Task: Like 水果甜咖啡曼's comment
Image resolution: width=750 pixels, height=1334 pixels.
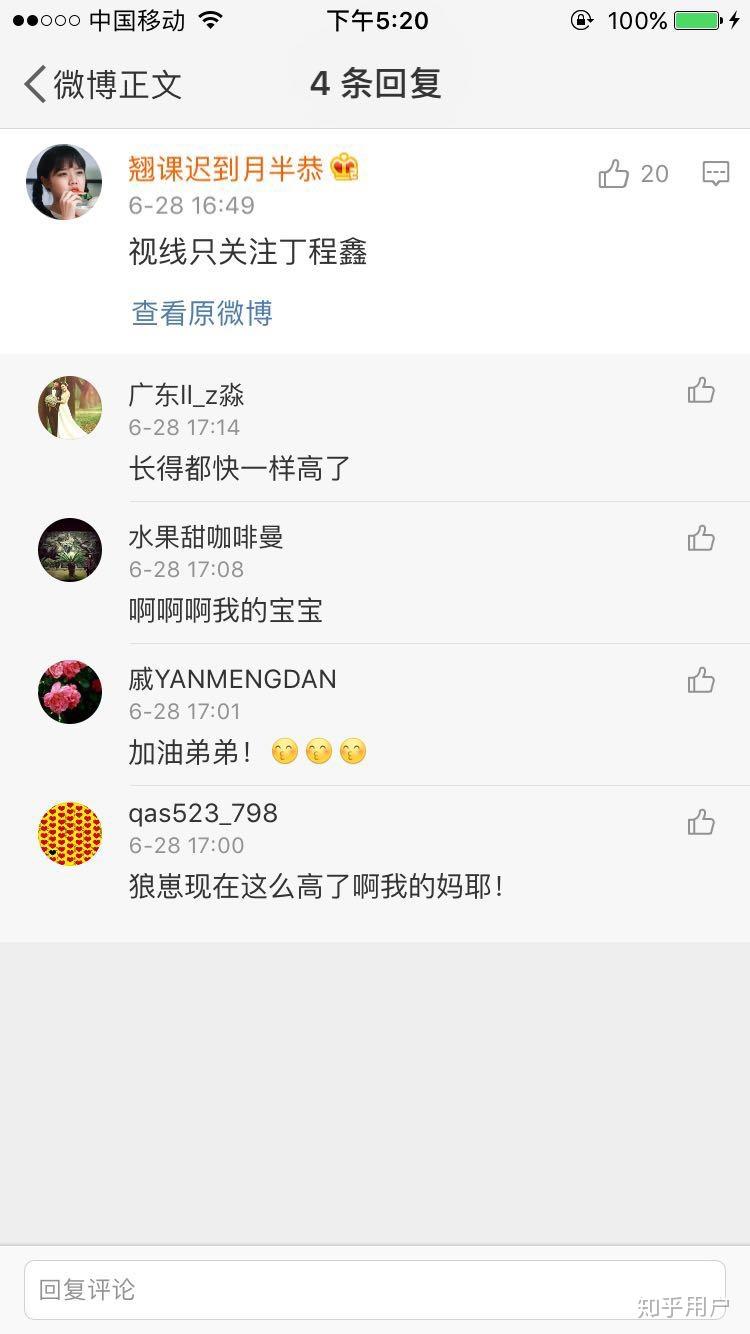Action: coord(701,538)
